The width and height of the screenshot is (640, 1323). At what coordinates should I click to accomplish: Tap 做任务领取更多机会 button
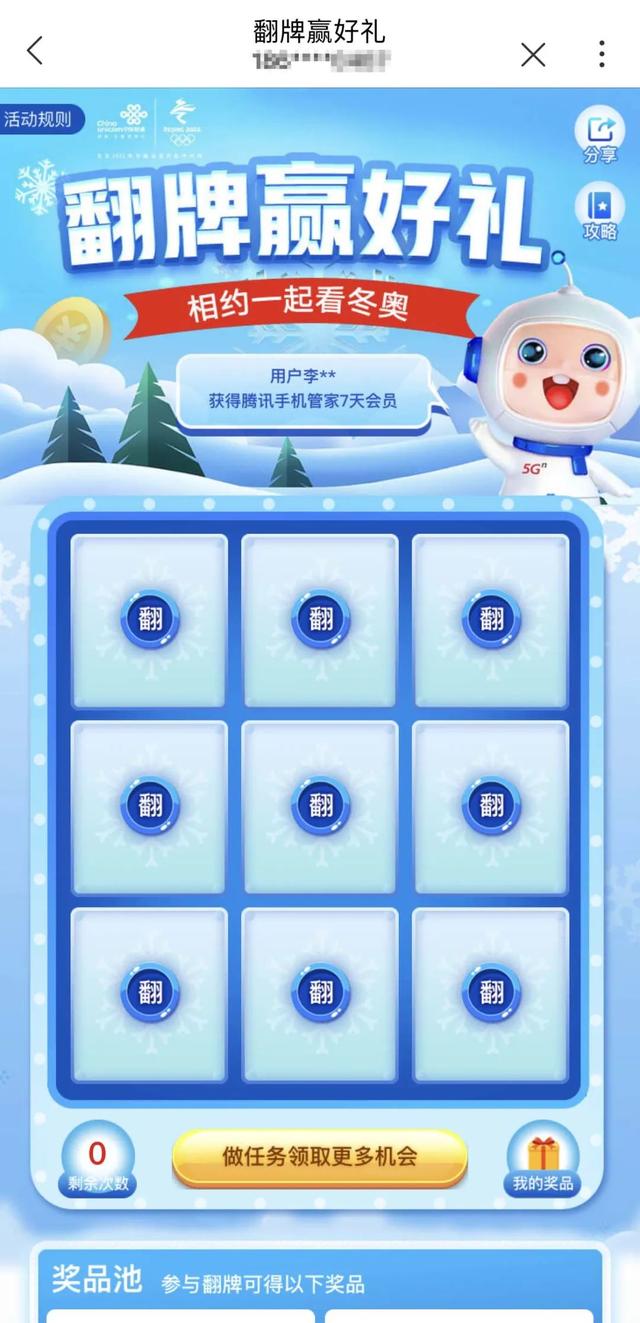(320, 1157)
